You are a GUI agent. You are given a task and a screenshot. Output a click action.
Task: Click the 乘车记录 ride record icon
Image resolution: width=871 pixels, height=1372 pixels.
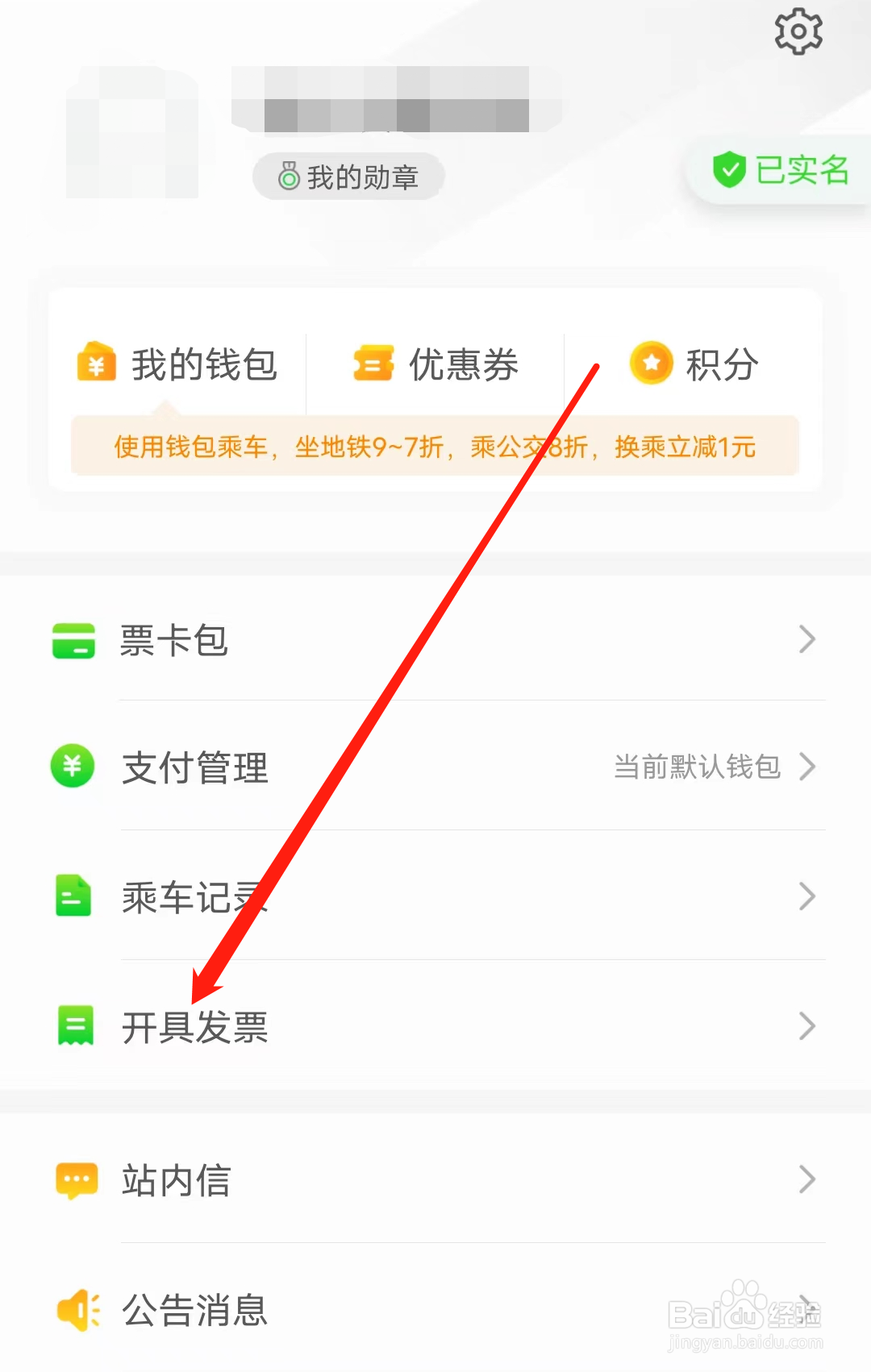(73, 896)
